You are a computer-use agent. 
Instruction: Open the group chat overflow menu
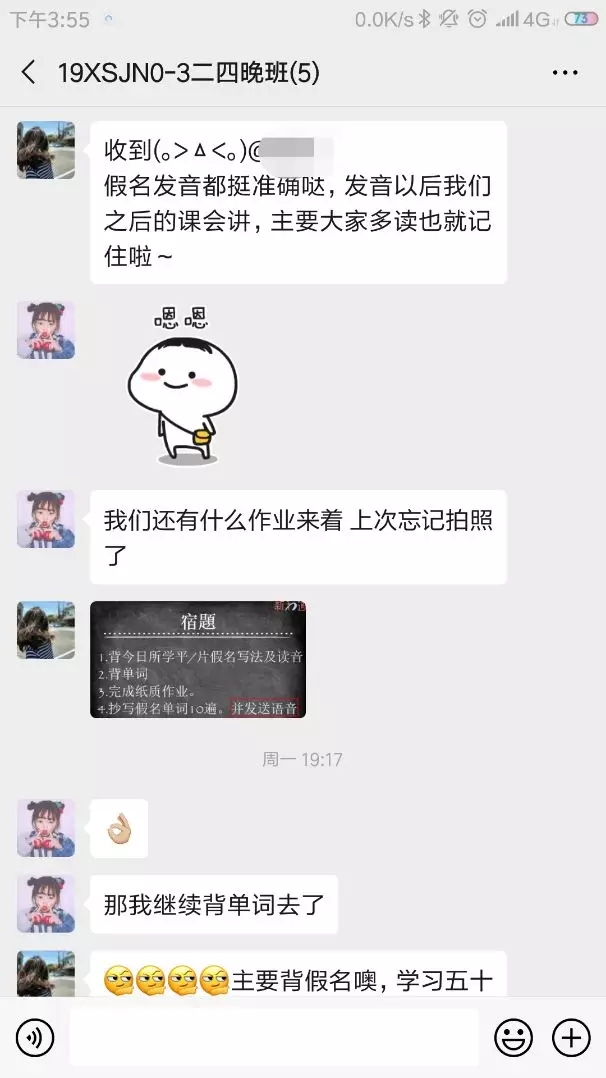pyautogui.click(x=565, y=72)
